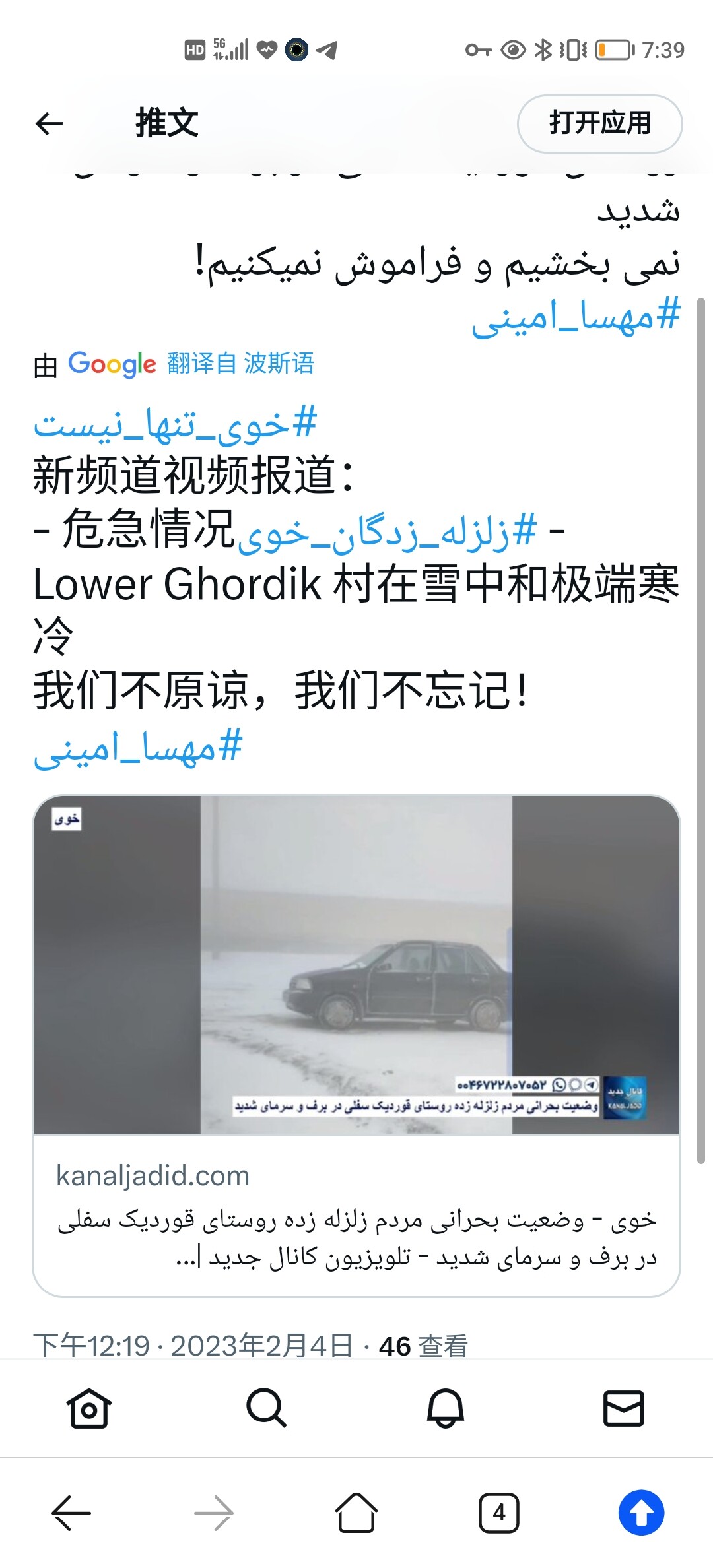Open the #زلزله_زدگان_خوی hashtag
The image size is (713, 1568).
pyautogui.click(x=387, y=532)
